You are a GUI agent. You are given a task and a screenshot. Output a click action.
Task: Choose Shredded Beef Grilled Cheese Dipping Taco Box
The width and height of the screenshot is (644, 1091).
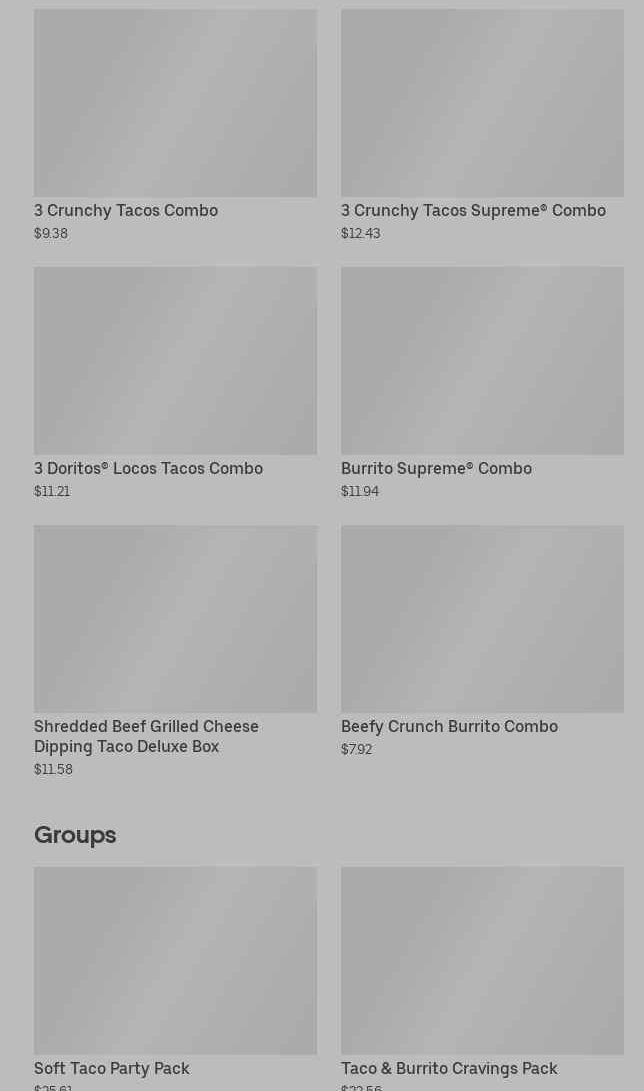[175, 651]
